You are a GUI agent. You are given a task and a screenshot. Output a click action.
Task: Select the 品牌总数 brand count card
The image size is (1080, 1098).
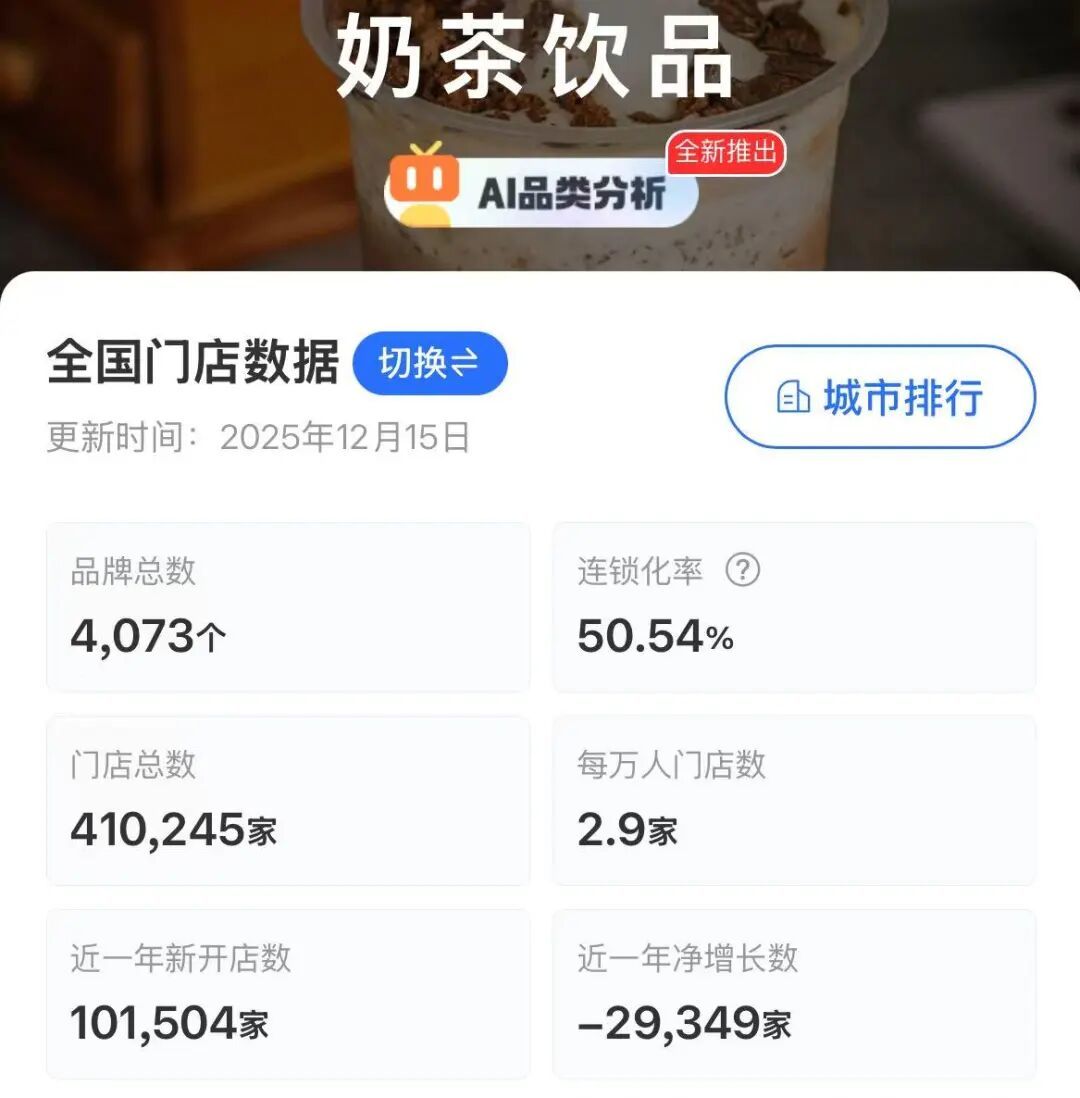tap(288, 607)
